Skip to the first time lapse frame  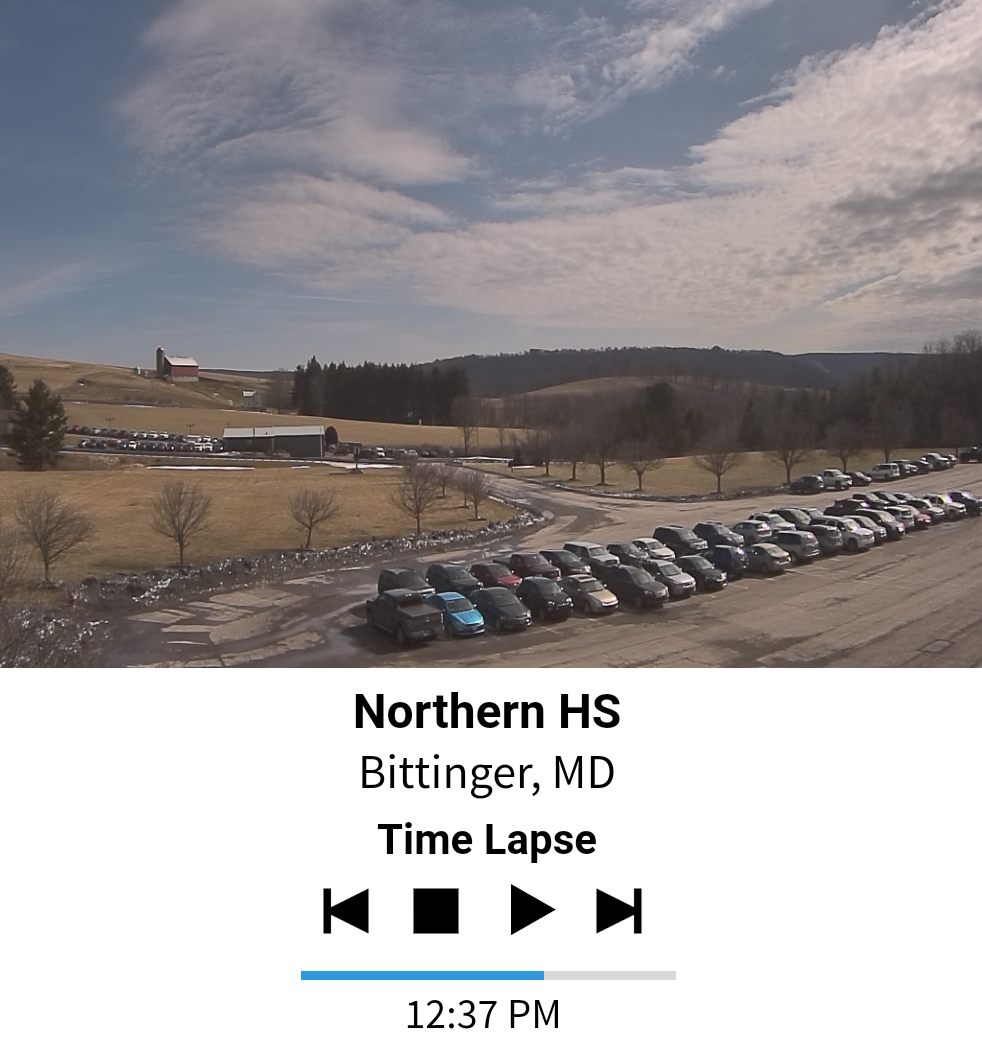(x=346, y=911)
